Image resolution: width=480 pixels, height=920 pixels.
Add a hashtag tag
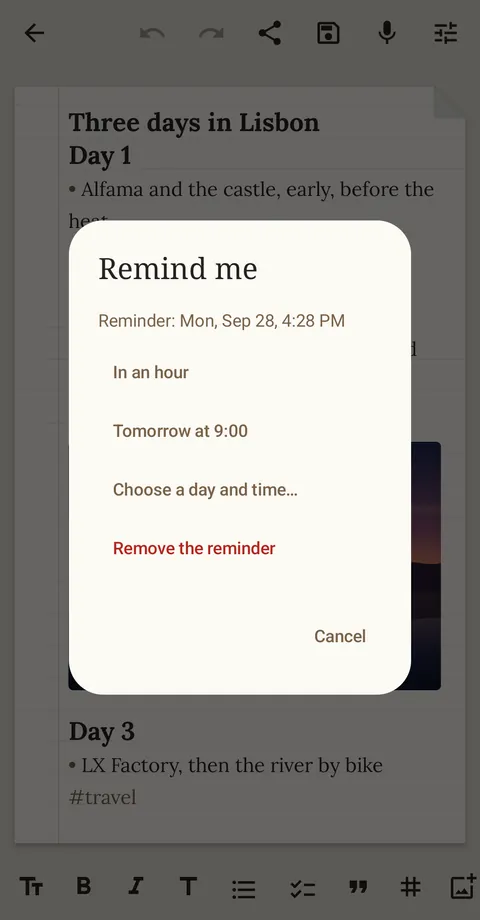pos(410,886)
